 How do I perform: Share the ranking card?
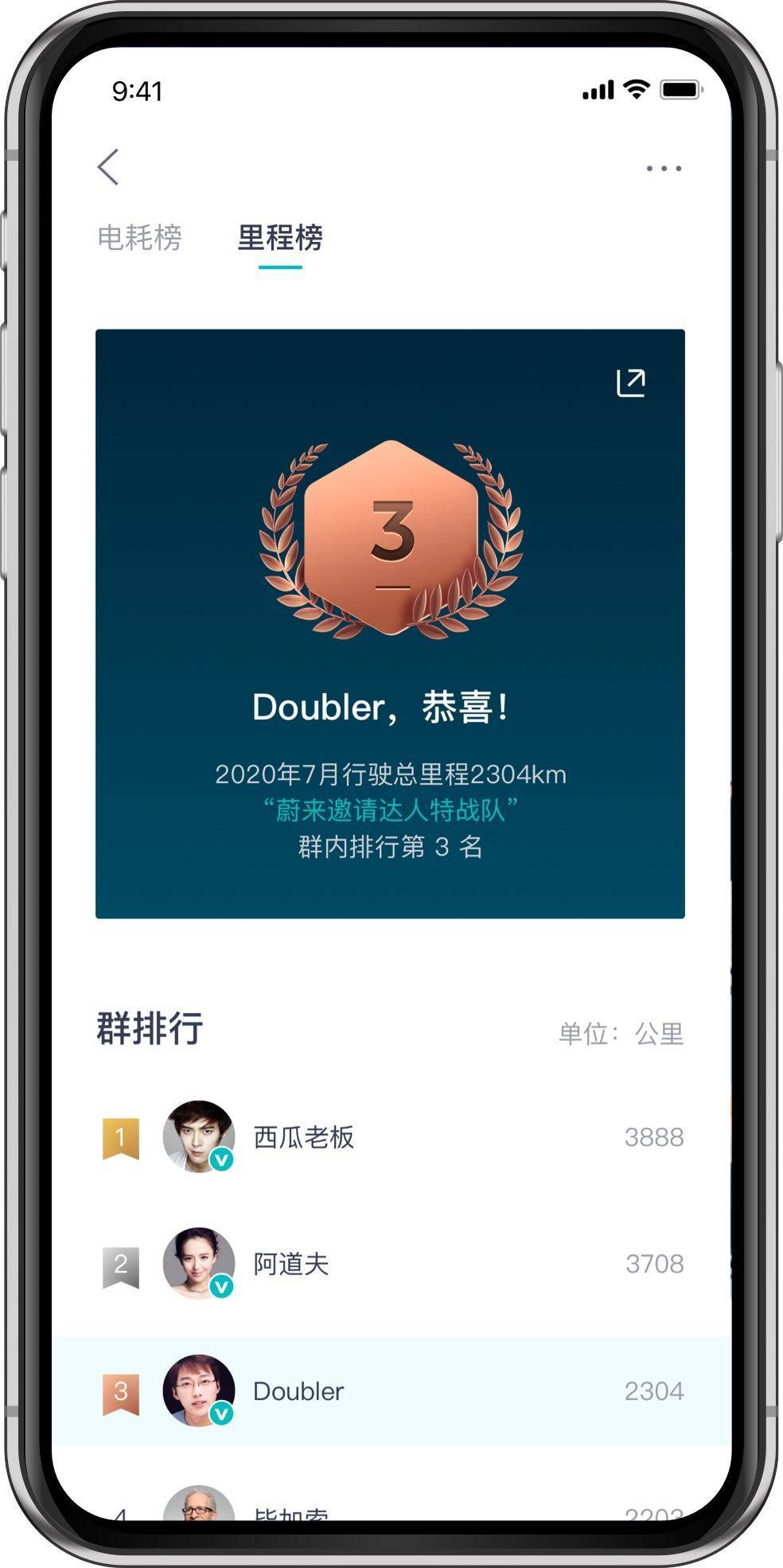(x=631, y=383)
